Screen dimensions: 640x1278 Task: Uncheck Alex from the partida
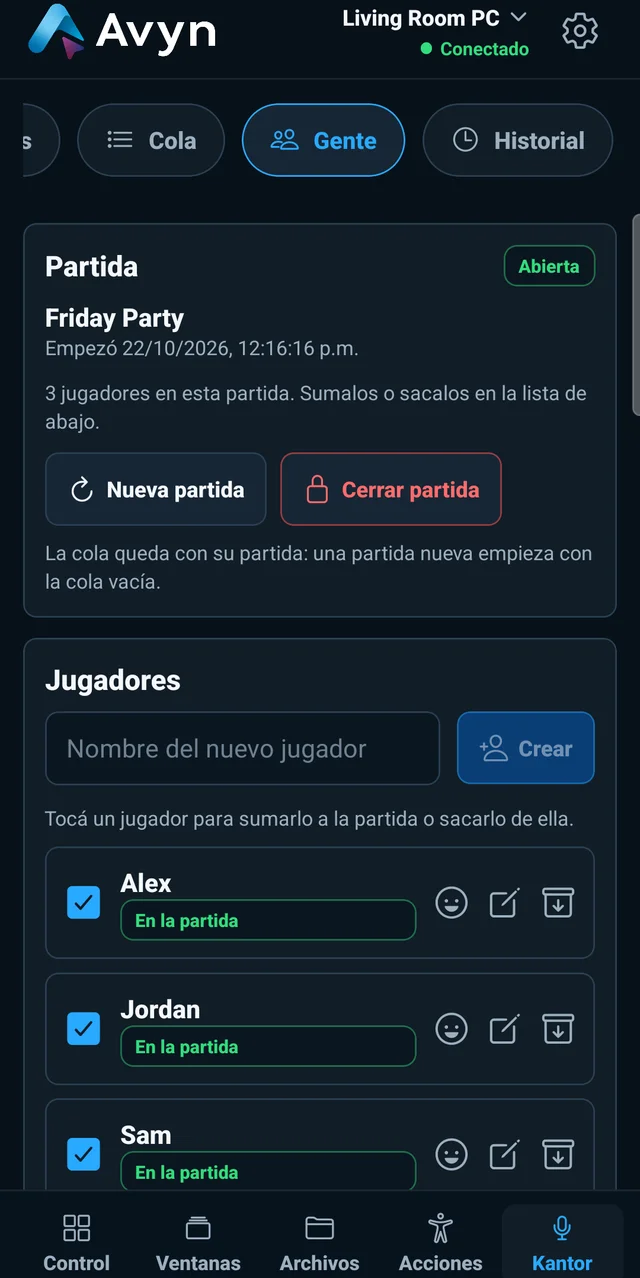(83, 902)
